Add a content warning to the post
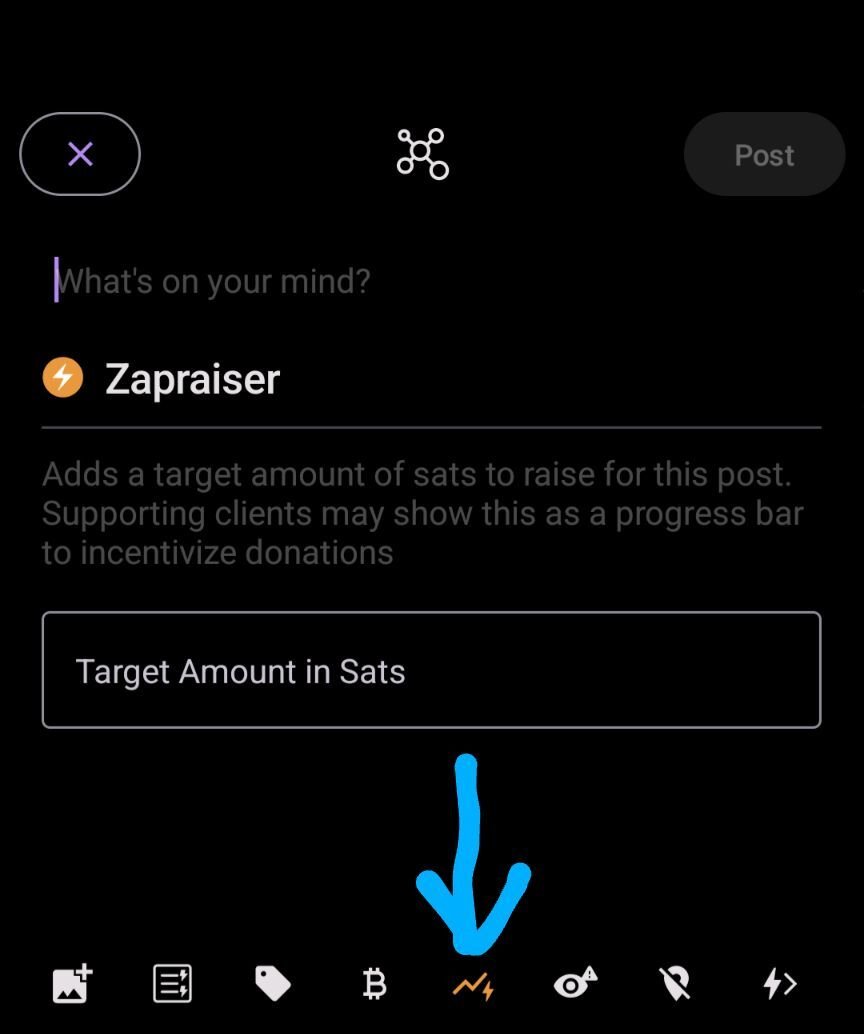864x1034 pixels. pyautogui.click(x=575, y=984)
